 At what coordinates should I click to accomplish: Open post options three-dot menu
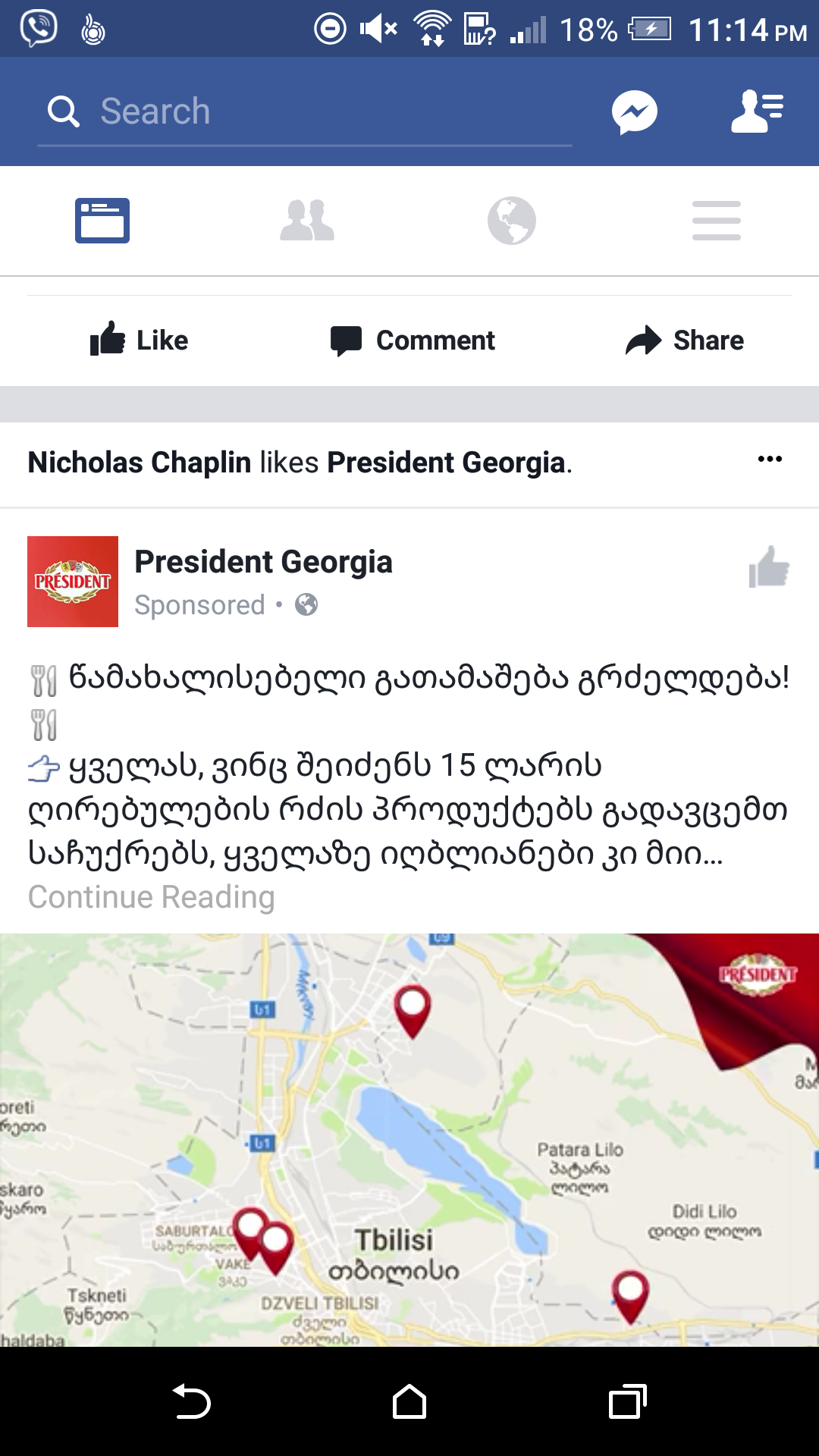coord(770,460)
